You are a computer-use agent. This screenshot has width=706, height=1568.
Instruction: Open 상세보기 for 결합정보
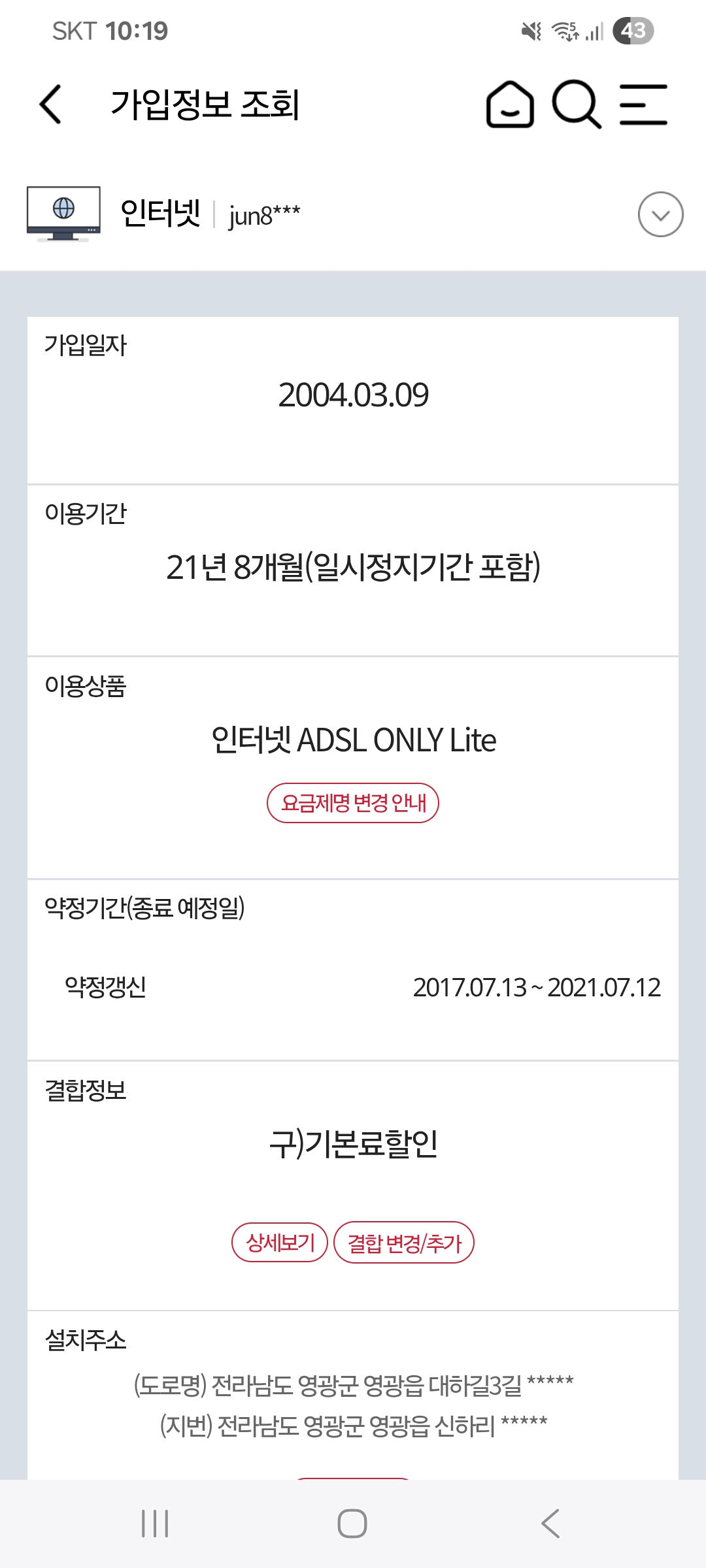[x=280, y=1243]
